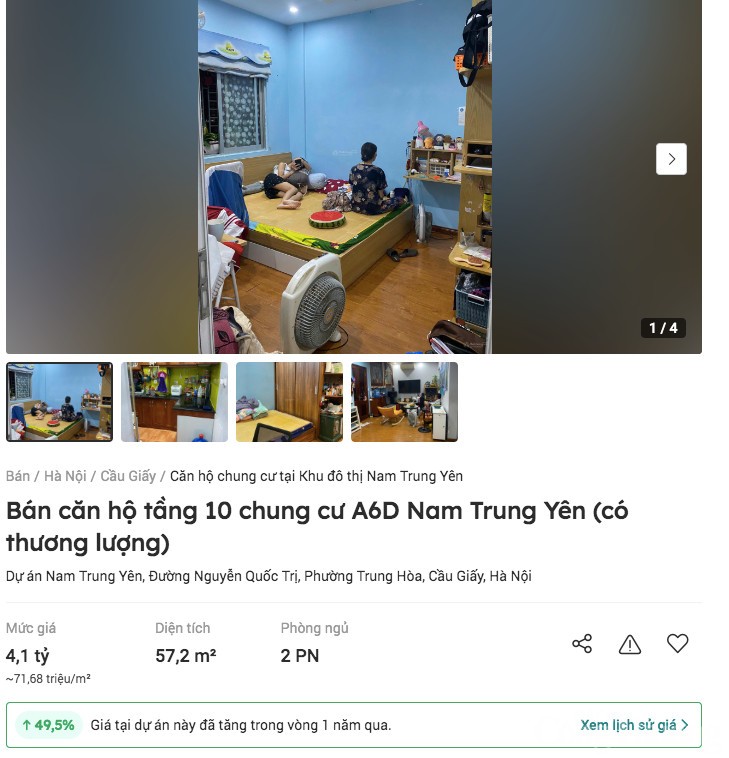
Task: Select the kitchen photo thumbnail
Action: pos(172,401)
